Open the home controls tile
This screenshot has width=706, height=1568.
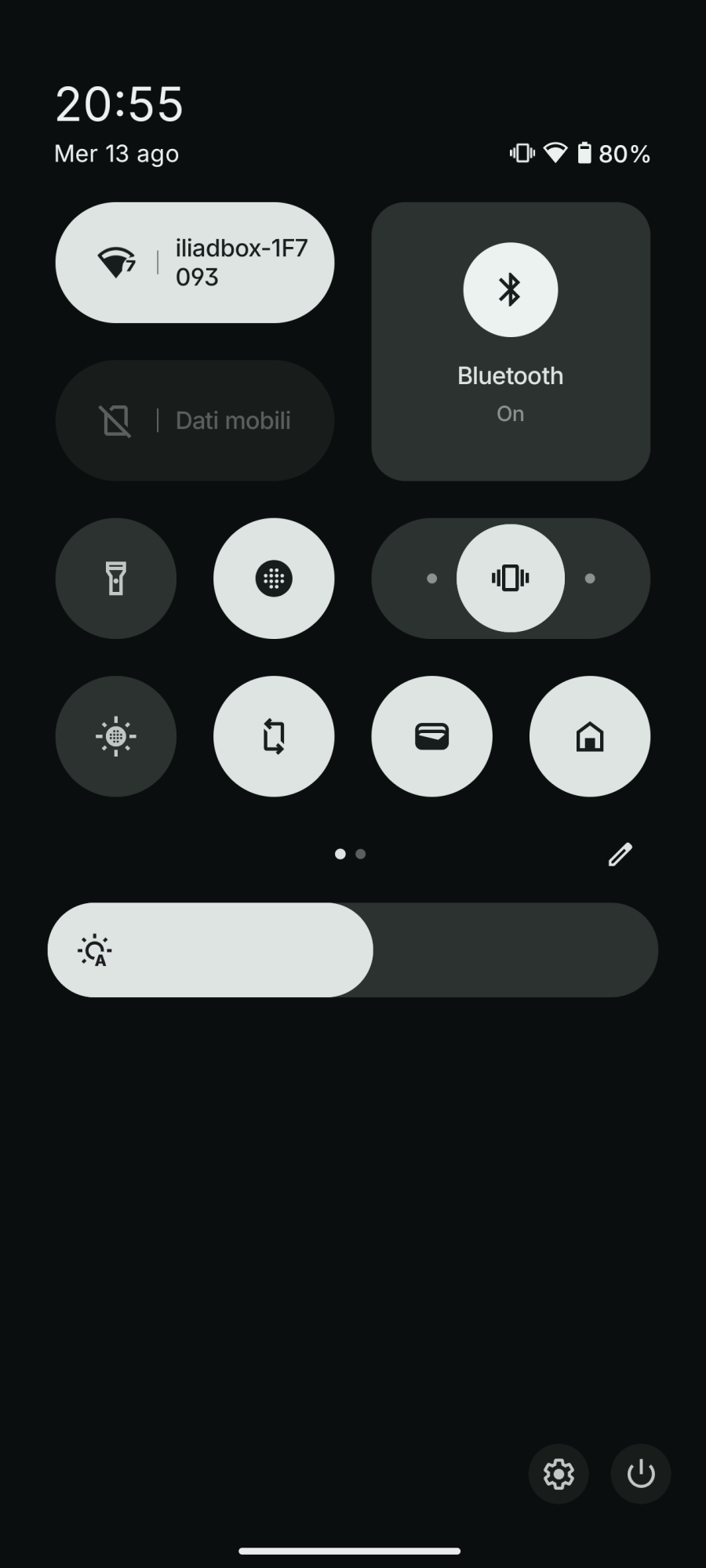(x=590, y=736)
